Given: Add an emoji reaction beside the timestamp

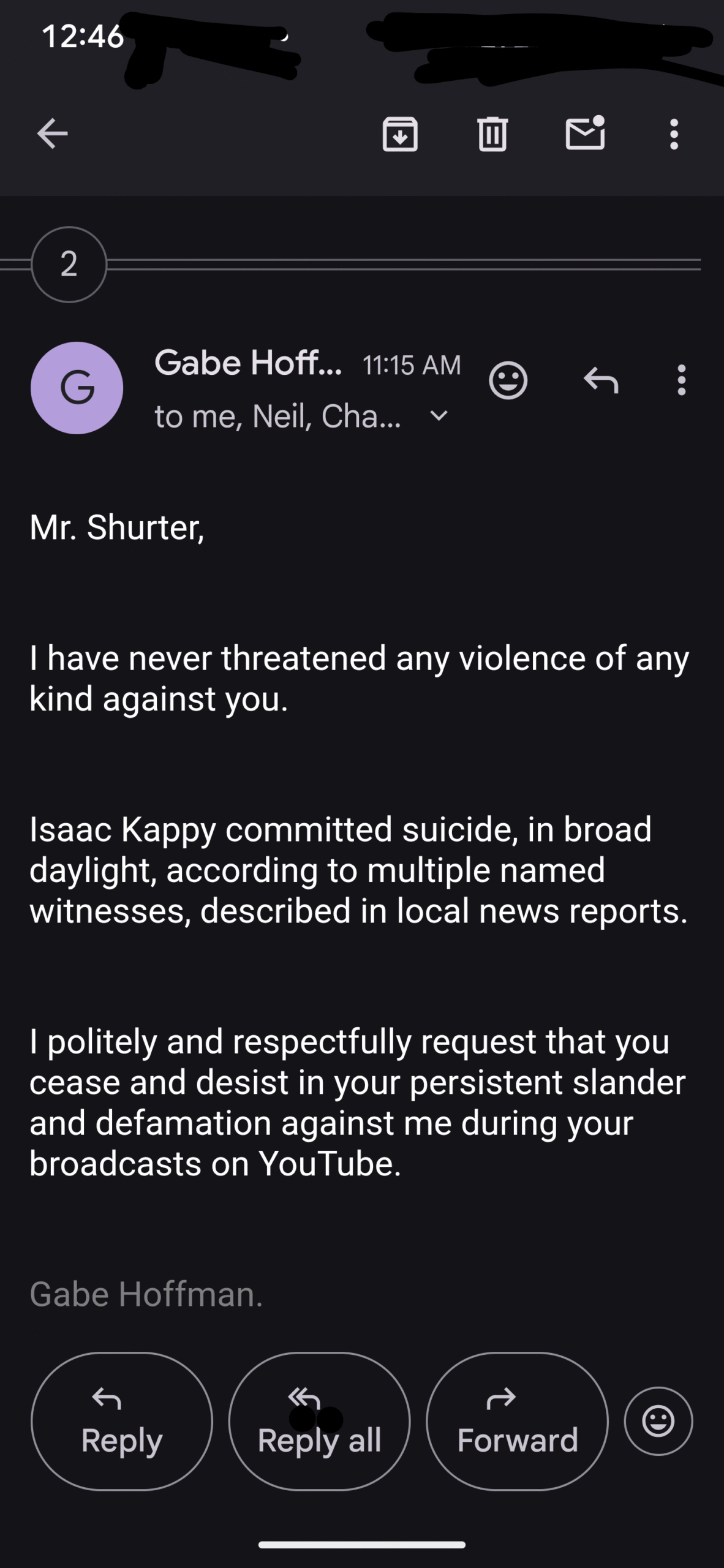Looking at the screenshot, I should (x=508, y=380).
